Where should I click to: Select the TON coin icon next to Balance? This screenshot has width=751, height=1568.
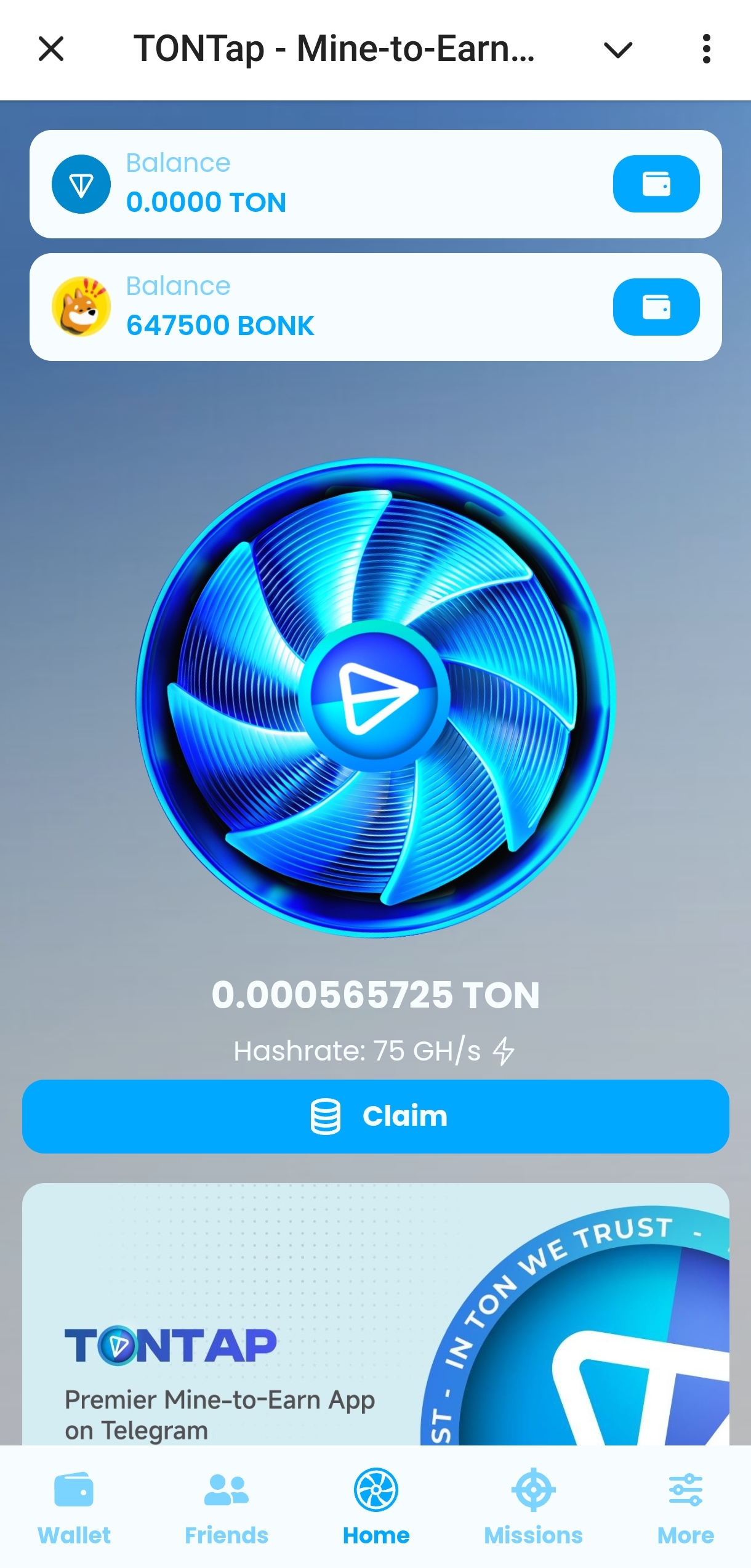click(81, 183)
